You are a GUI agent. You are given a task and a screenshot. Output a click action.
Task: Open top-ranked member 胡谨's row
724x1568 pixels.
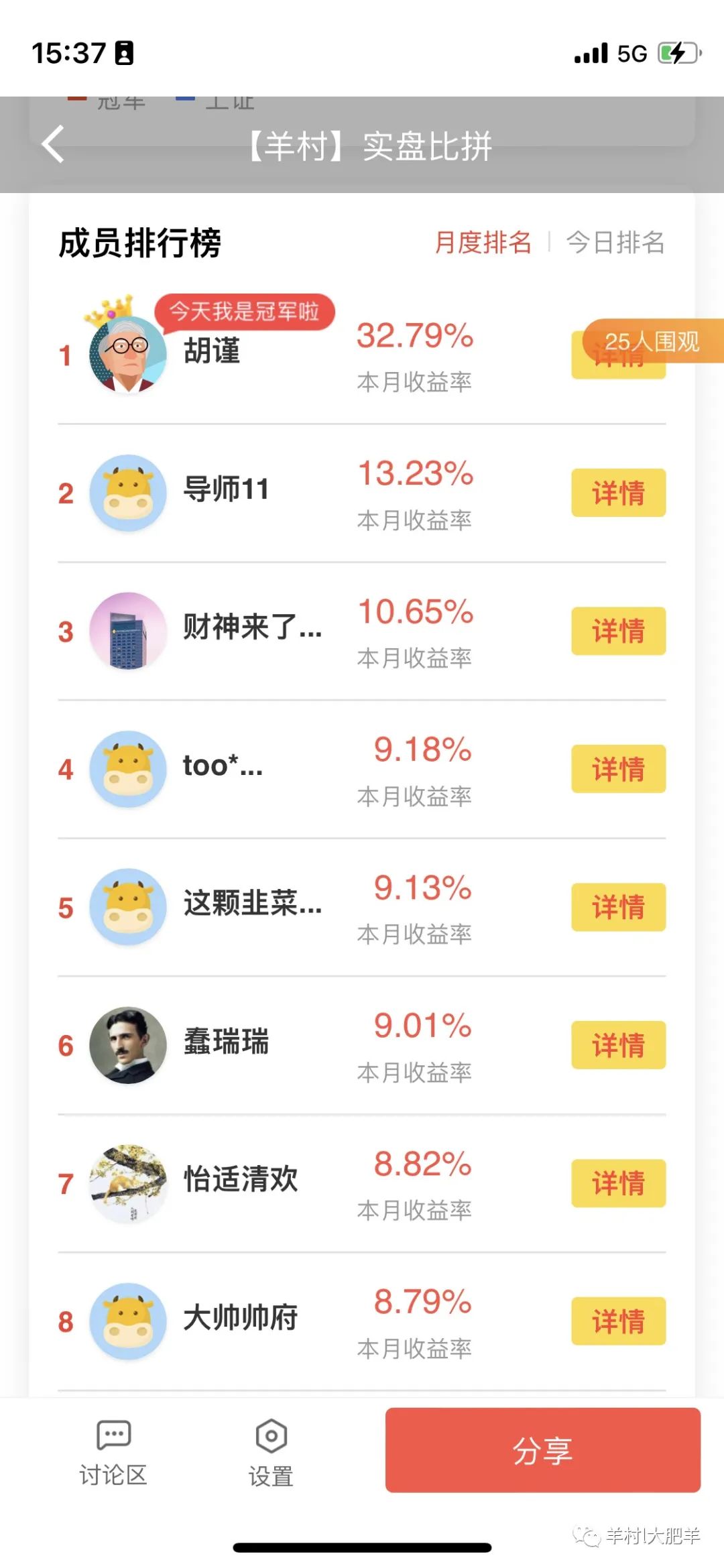tap(212, 352)
